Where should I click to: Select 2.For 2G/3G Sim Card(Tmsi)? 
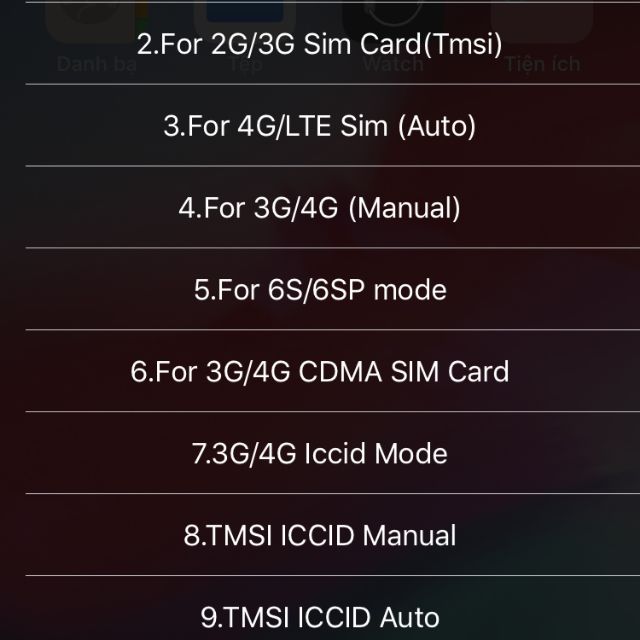pos(320,44)
